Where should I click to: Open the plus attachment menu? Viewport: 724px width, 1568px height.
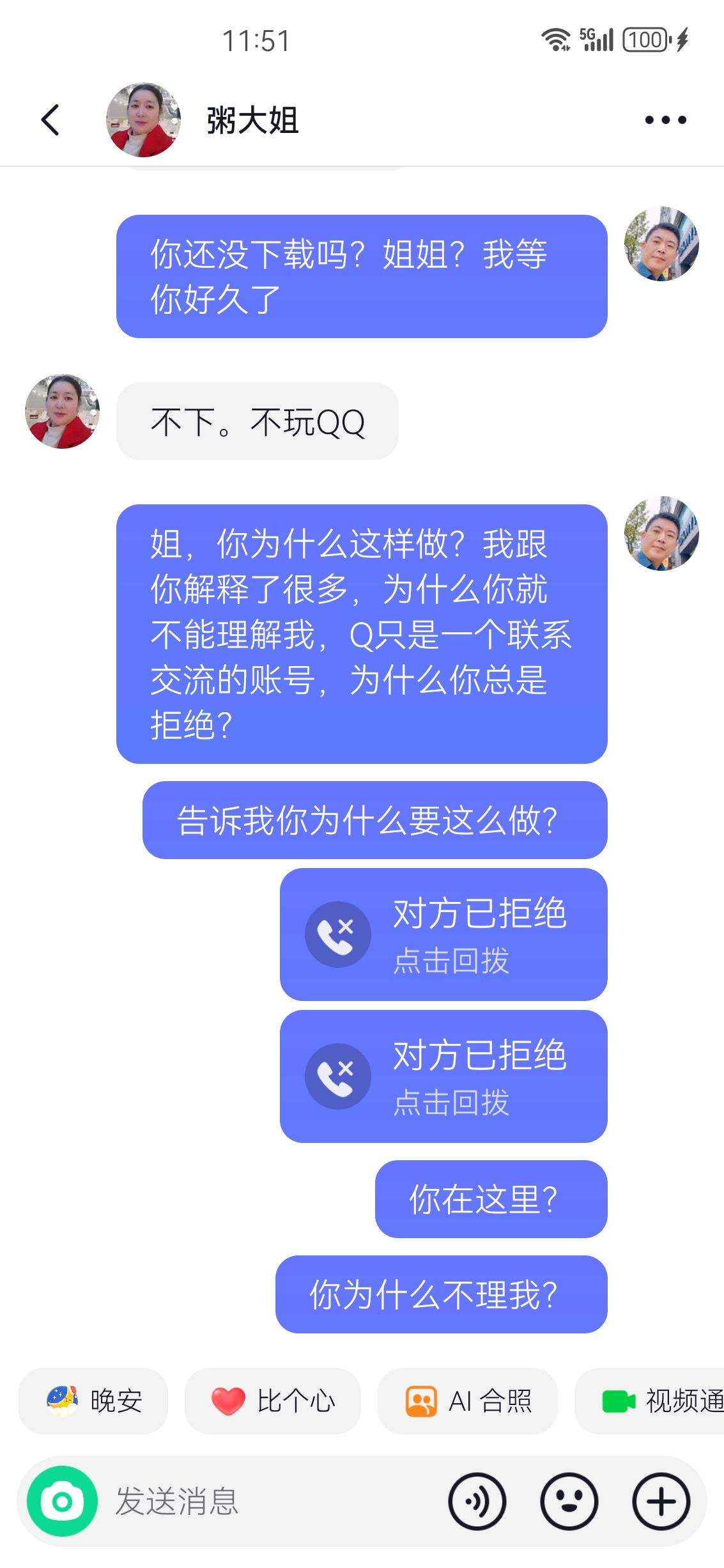pos(661,1501)
